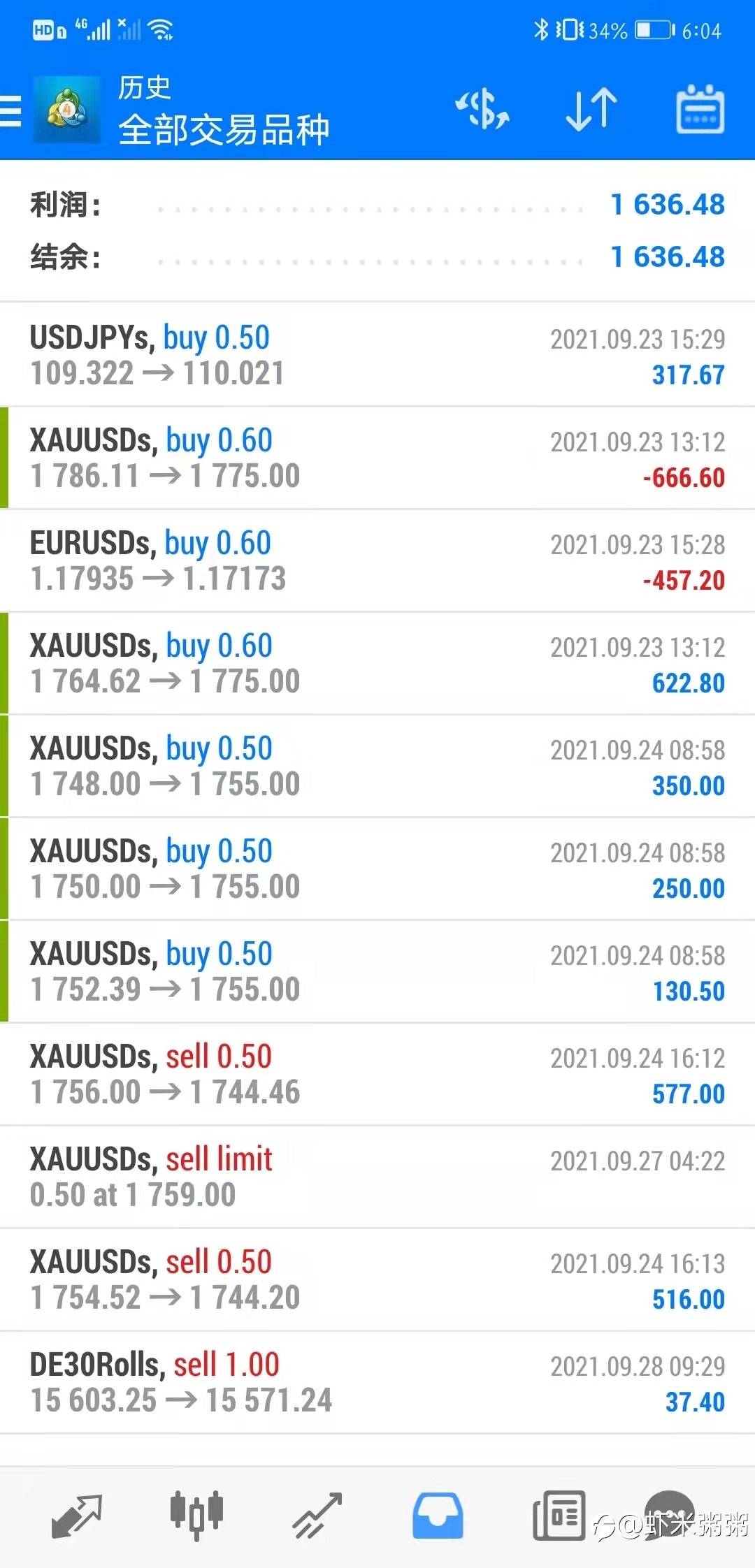The height and width of the screenshot is (1568, 755).
Task: Open XAUUSDs trade with loss -666.60
Action: click(377, 458)
